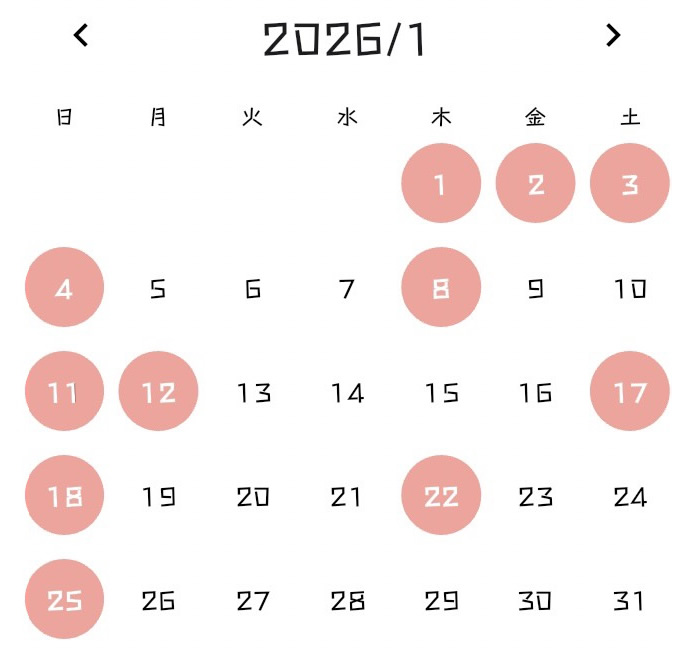This screenshot has height=668, width=700.
Task: Select January 1 on the calendar
Action: (x=441, y=184)
